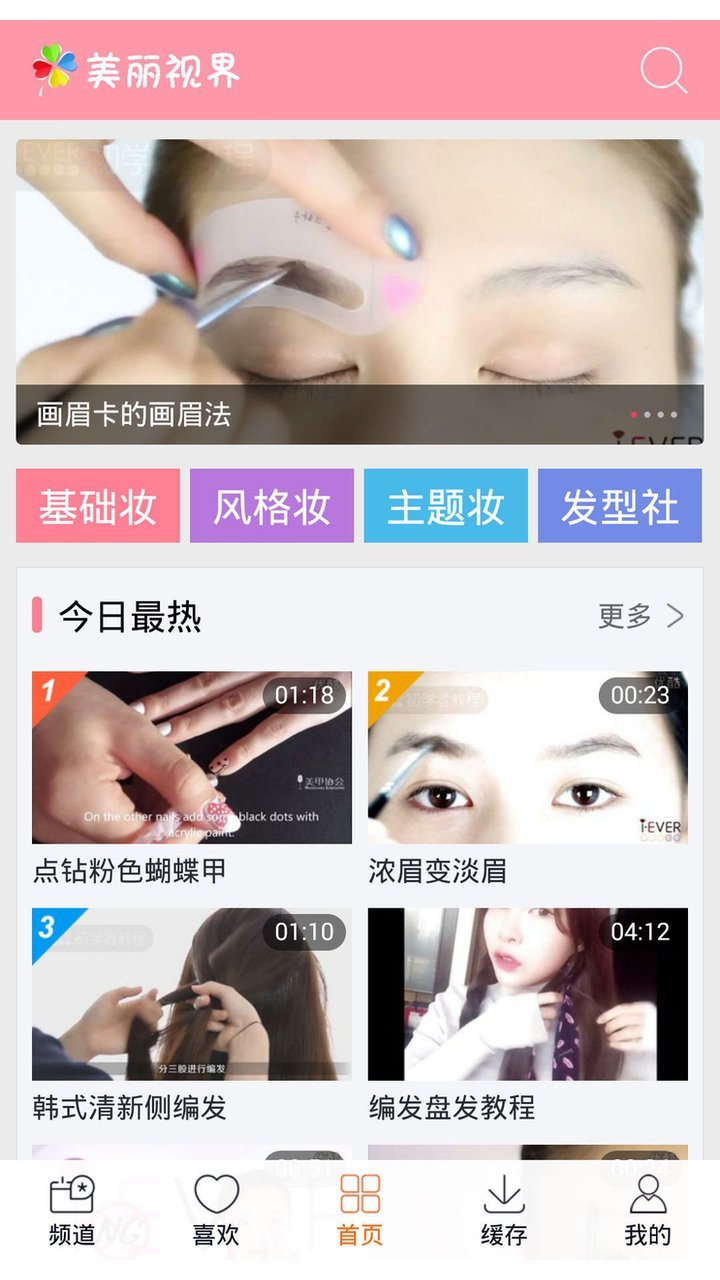The width and height of the screenshot is (720, 1280).
Task: Select the 风格妆 category
Action: [272, 506]
